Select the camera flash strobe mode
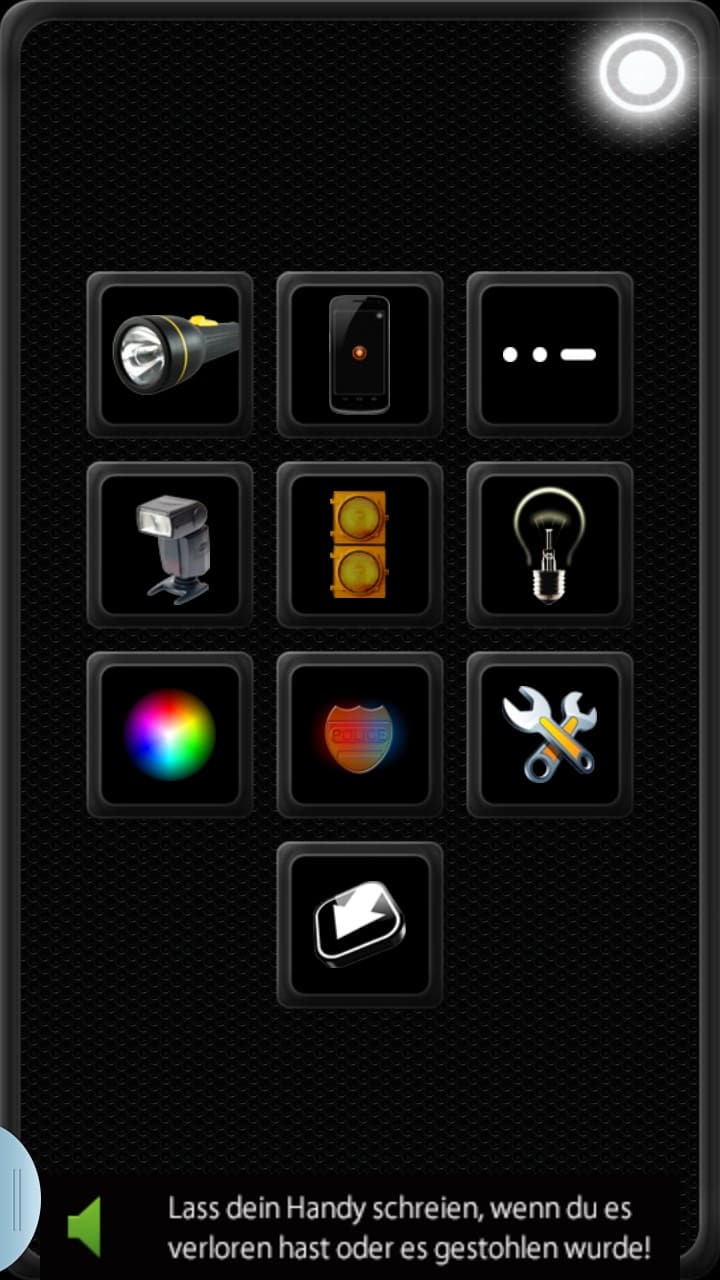Viewport: 720px width, 1280px height. pyautogui.click(x=170, y=545)
